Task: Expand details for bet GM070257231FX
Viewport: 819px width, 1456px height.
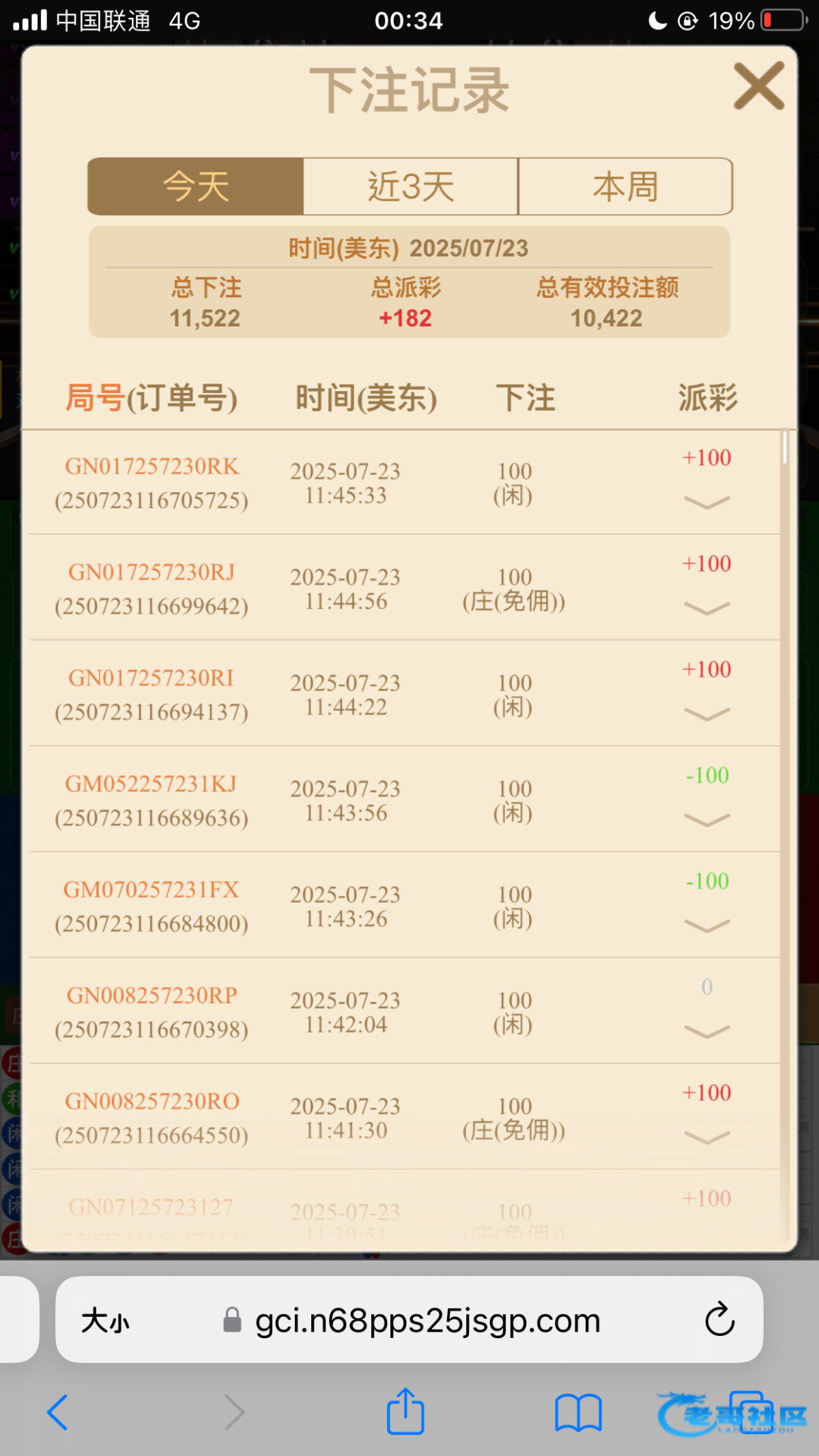Action: coord(706,925)
